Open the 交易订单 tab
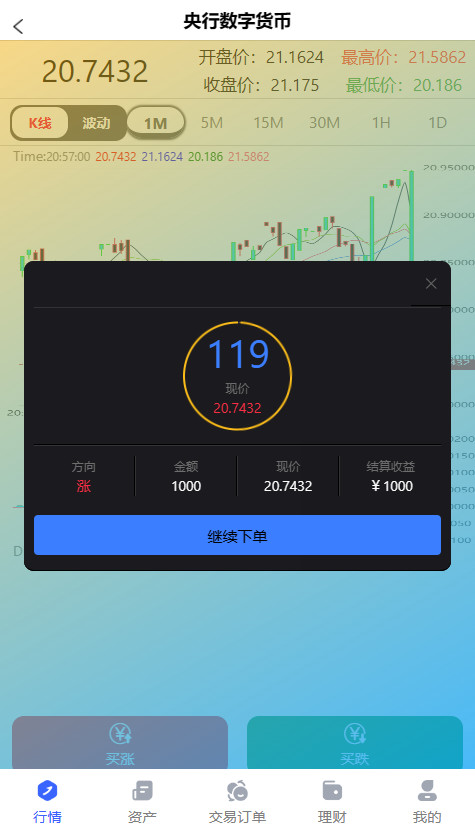475x831 pixels. coord(238,801)
